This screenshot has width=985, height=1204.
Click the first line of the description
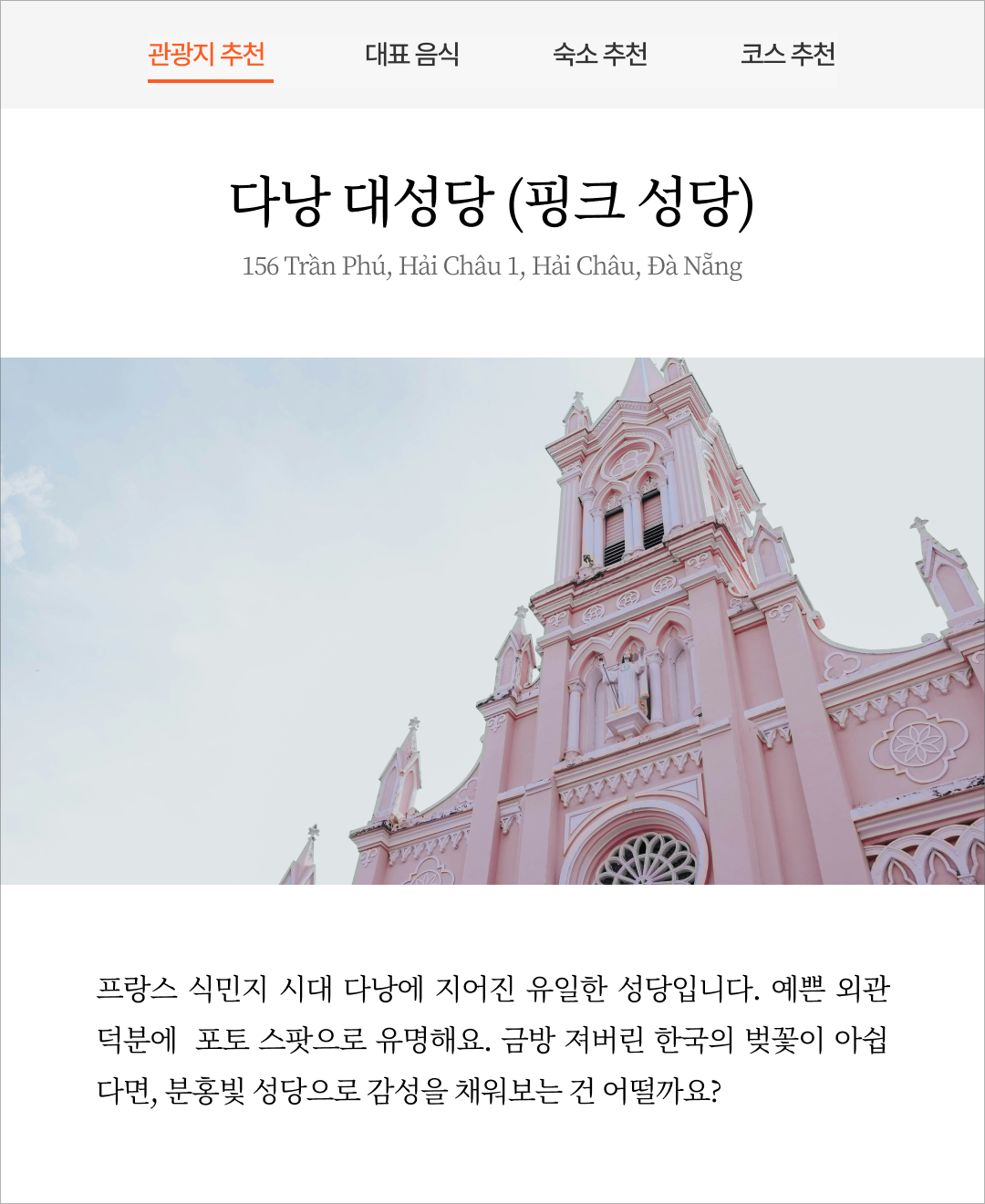(493, 989)
